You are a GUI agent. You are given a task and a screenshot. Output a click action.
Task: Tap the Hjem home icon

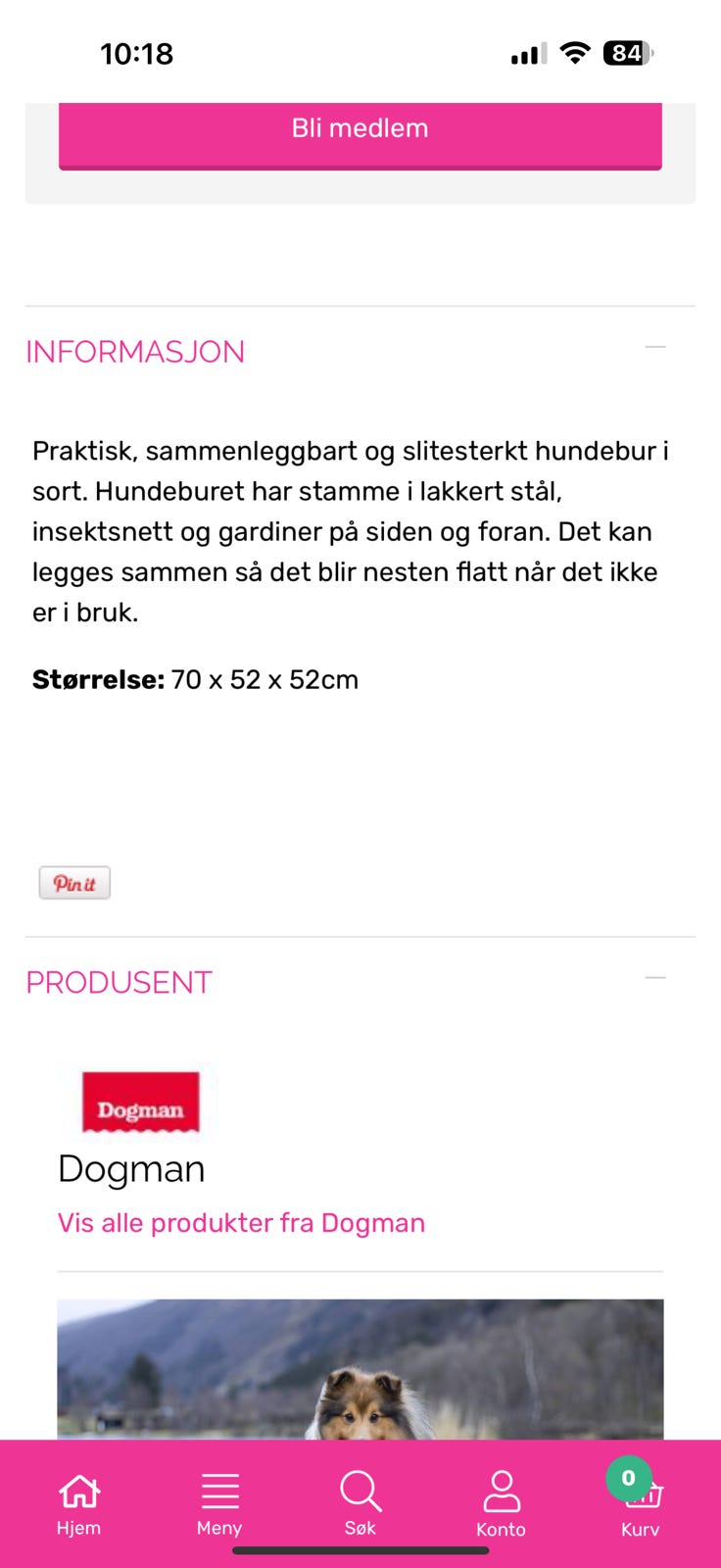pyautogui.click(x=78, y=1489)
